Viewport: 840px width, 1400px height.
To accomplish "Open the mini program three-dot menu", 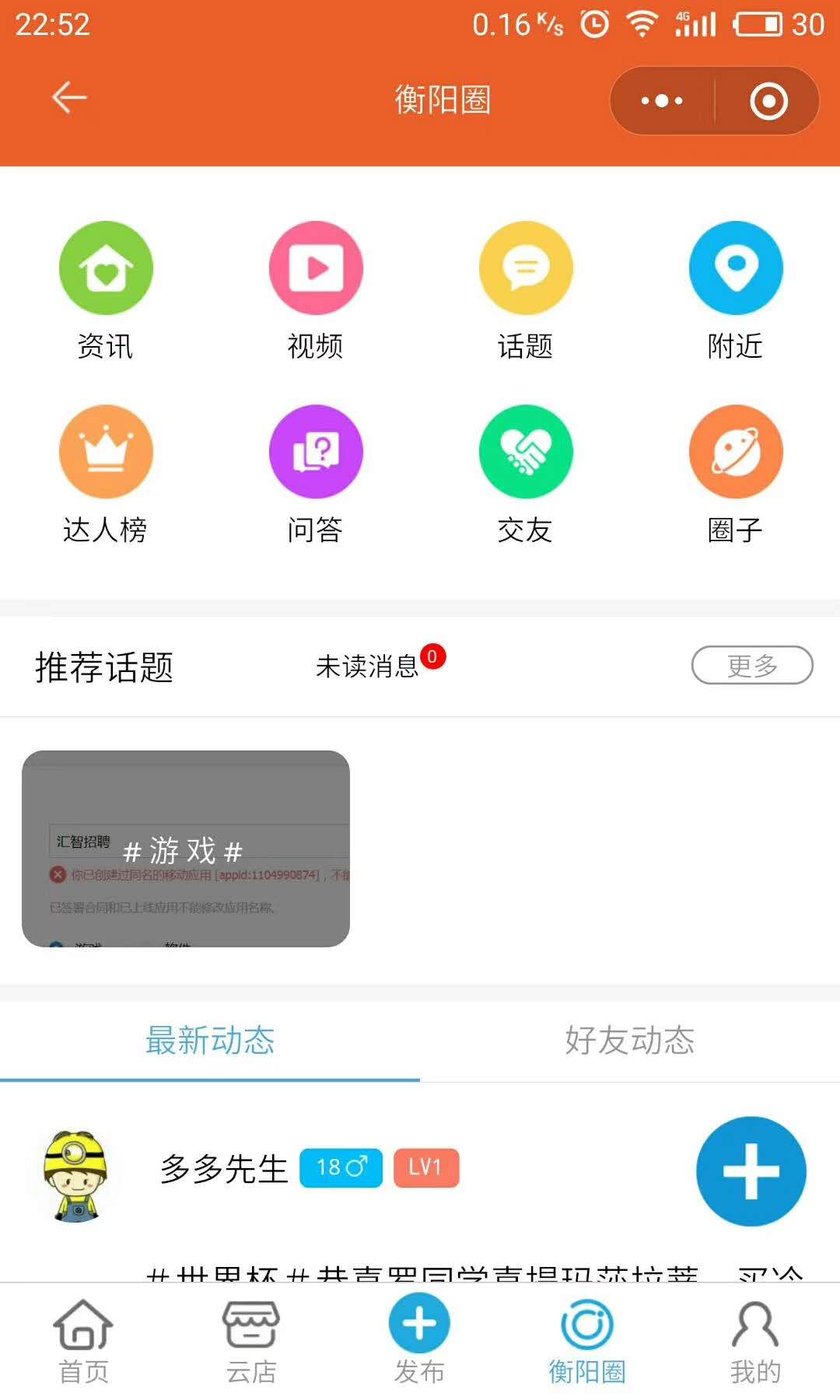I will point(662,101).
